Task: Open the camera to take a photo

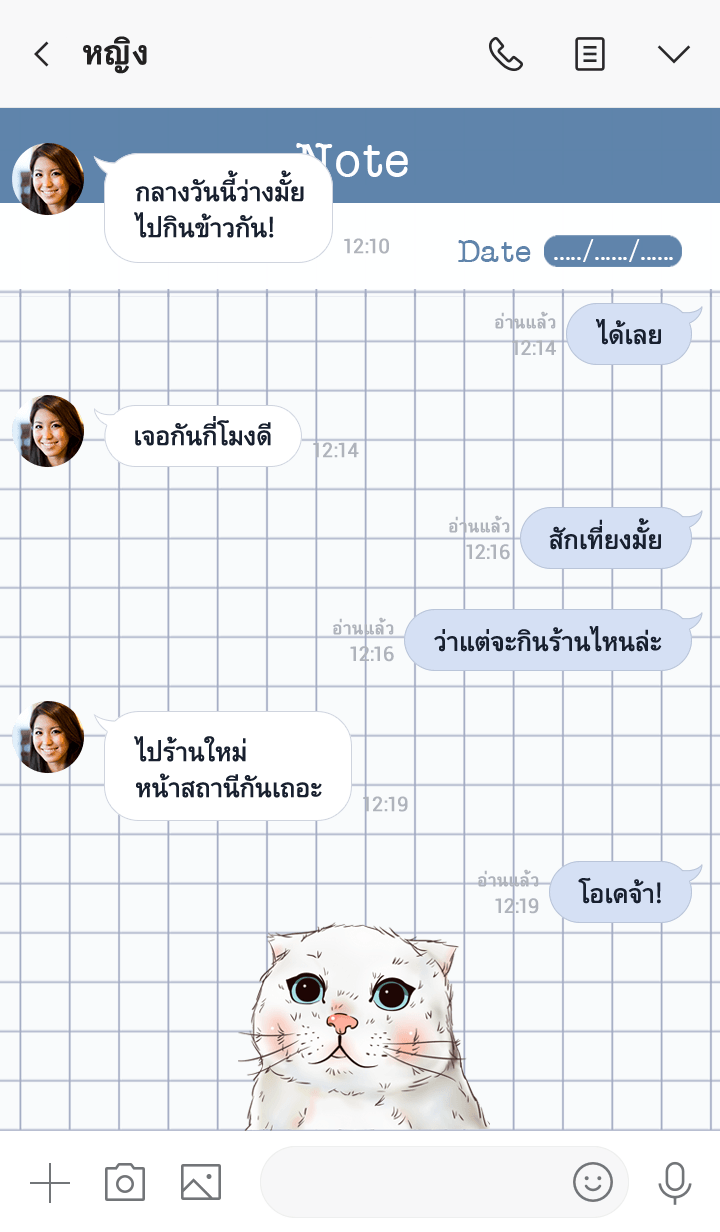Action: click(125, 1183)
